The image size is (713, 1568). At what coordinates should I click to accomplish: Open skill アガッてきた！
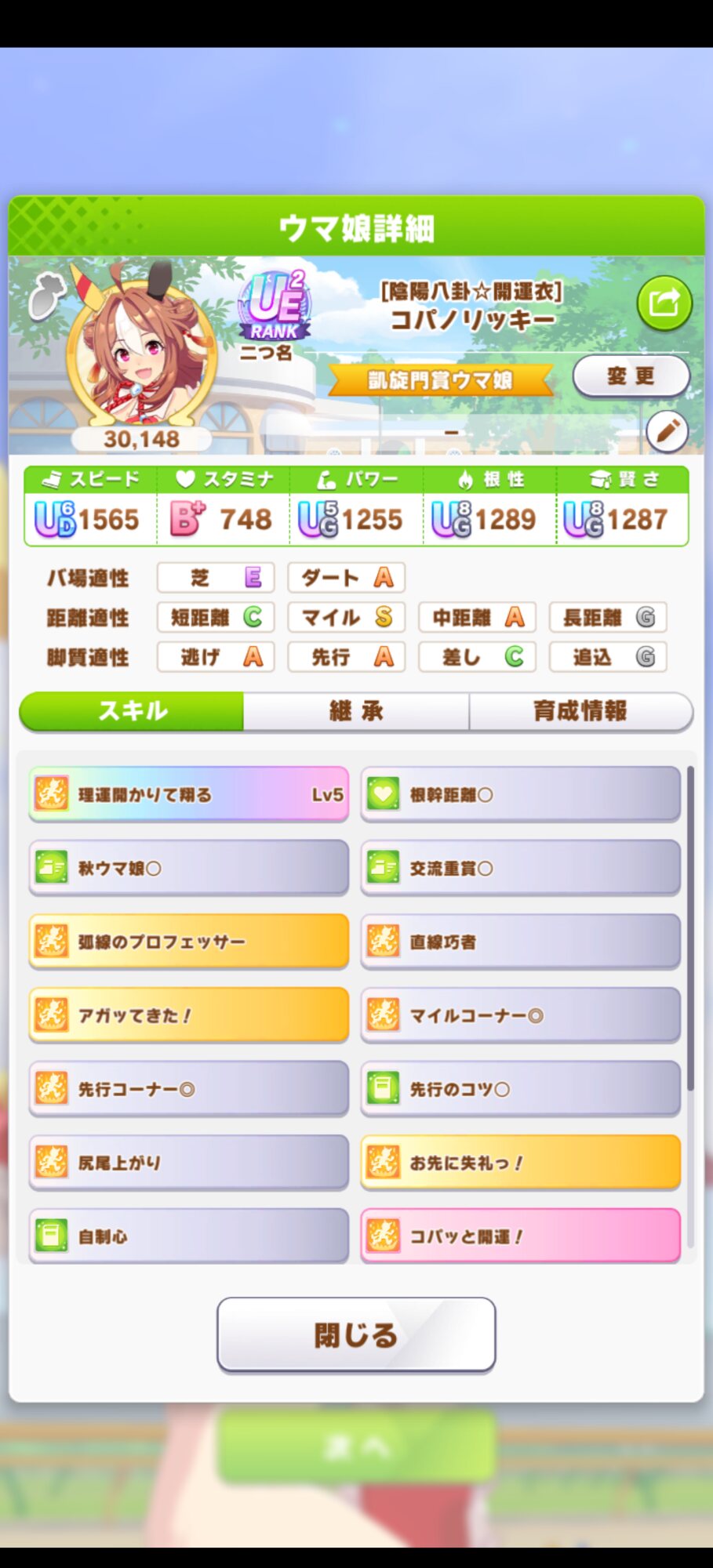[188, 1015]
